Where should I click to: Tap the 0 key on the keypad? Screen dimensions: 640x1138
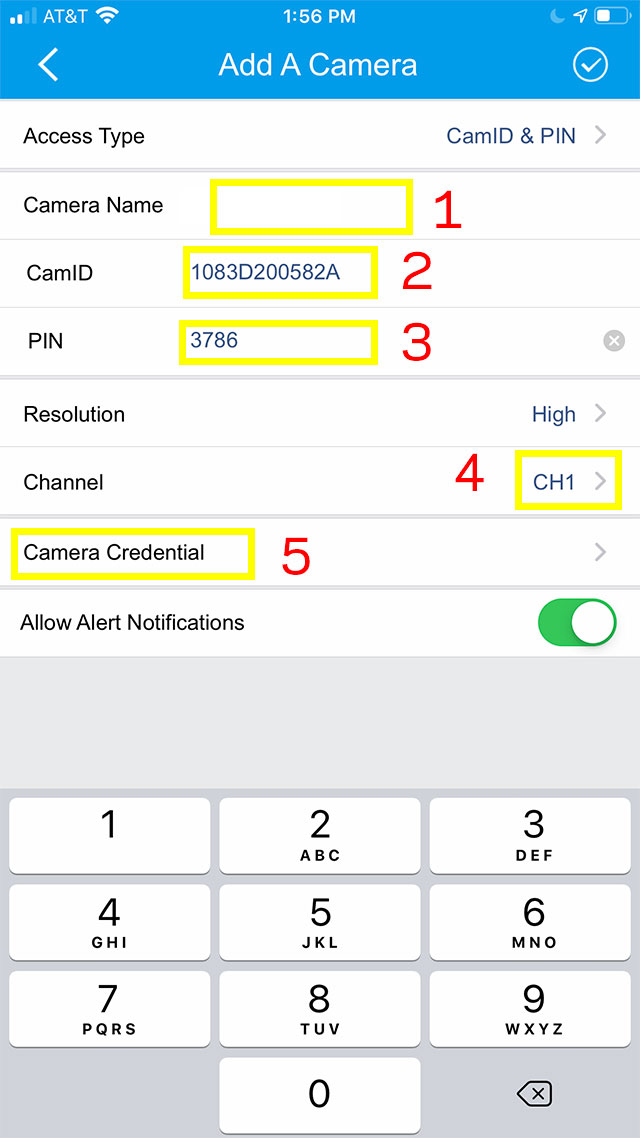point(319,1093)
